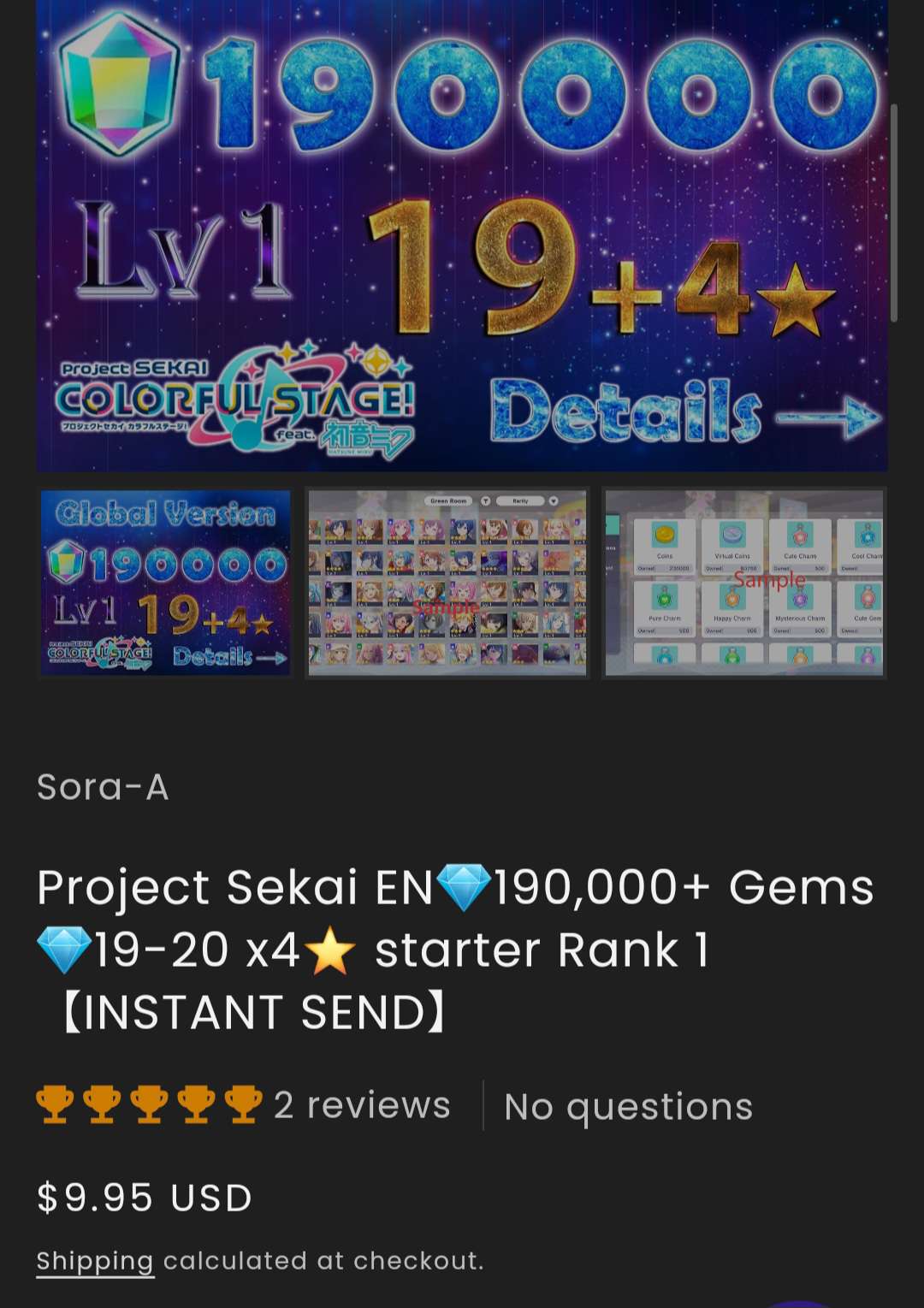The image size is (924, 1308).
Task: Select the character cards grid thumbnail
Action: [447, 583]
